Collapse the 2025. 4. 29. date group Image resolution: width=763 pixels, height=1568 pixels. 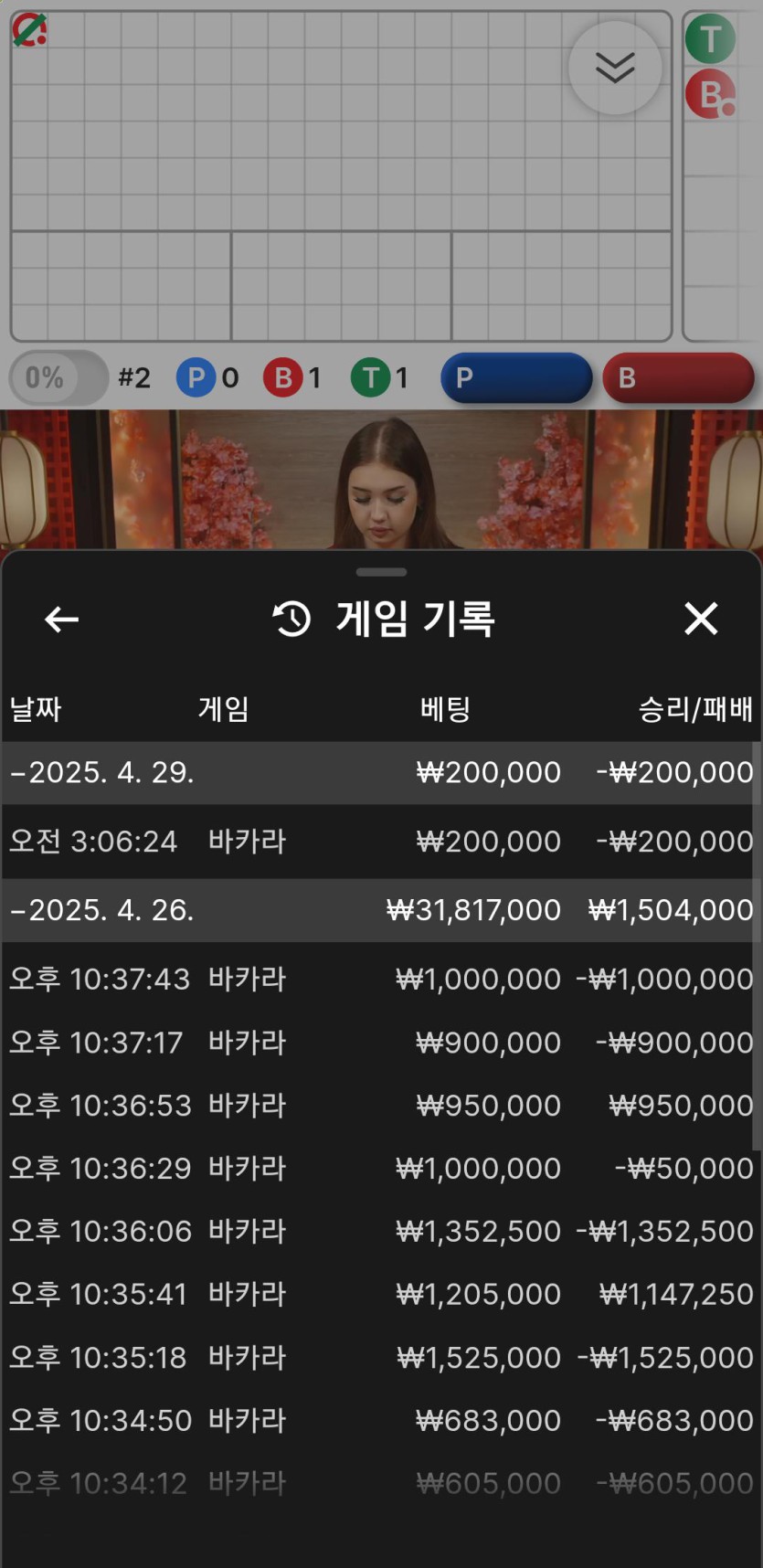click(x=102, y=773)
